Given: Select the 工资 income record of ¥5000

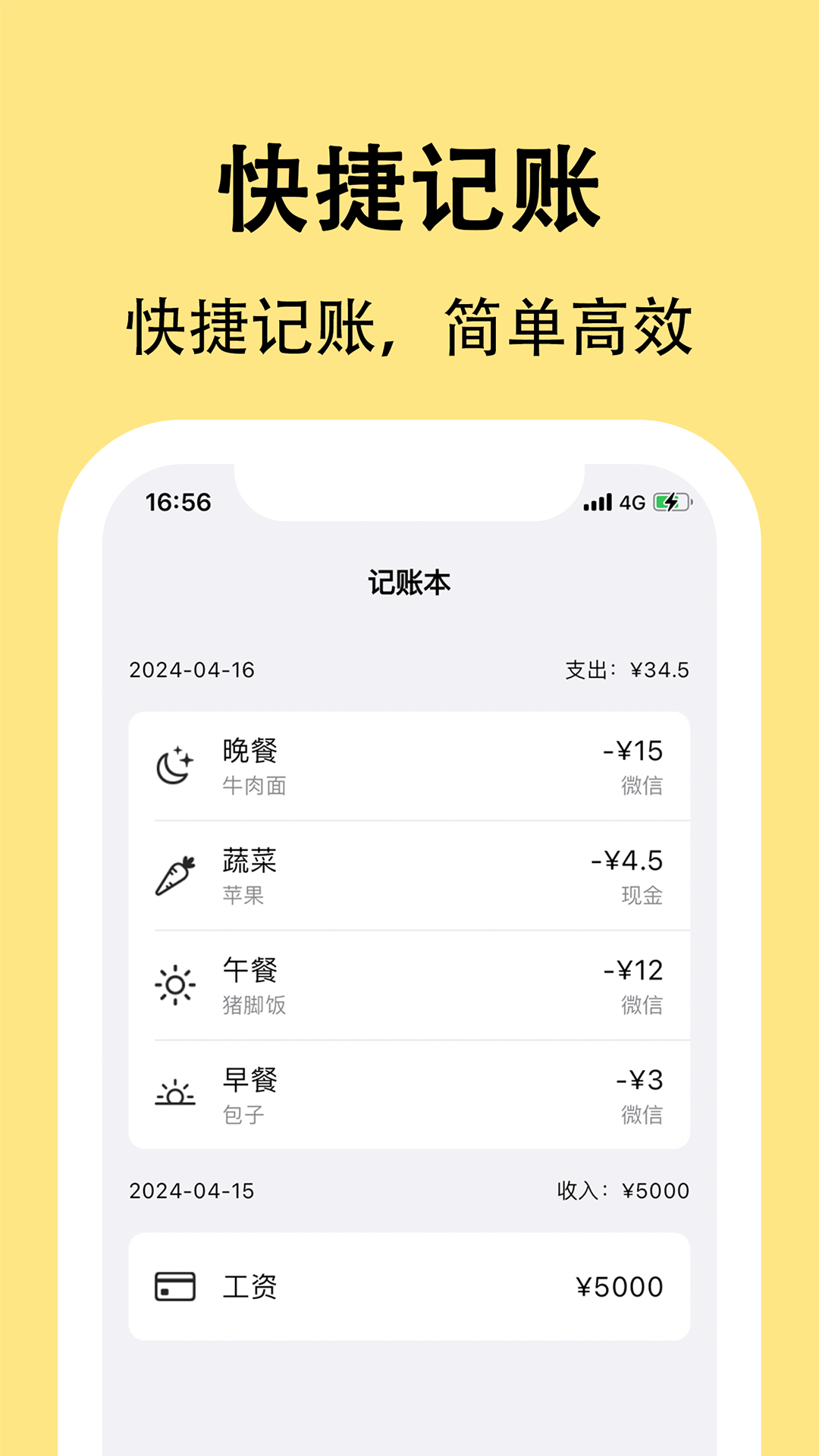Looking at the screenshot, I should click(409, 1284).
